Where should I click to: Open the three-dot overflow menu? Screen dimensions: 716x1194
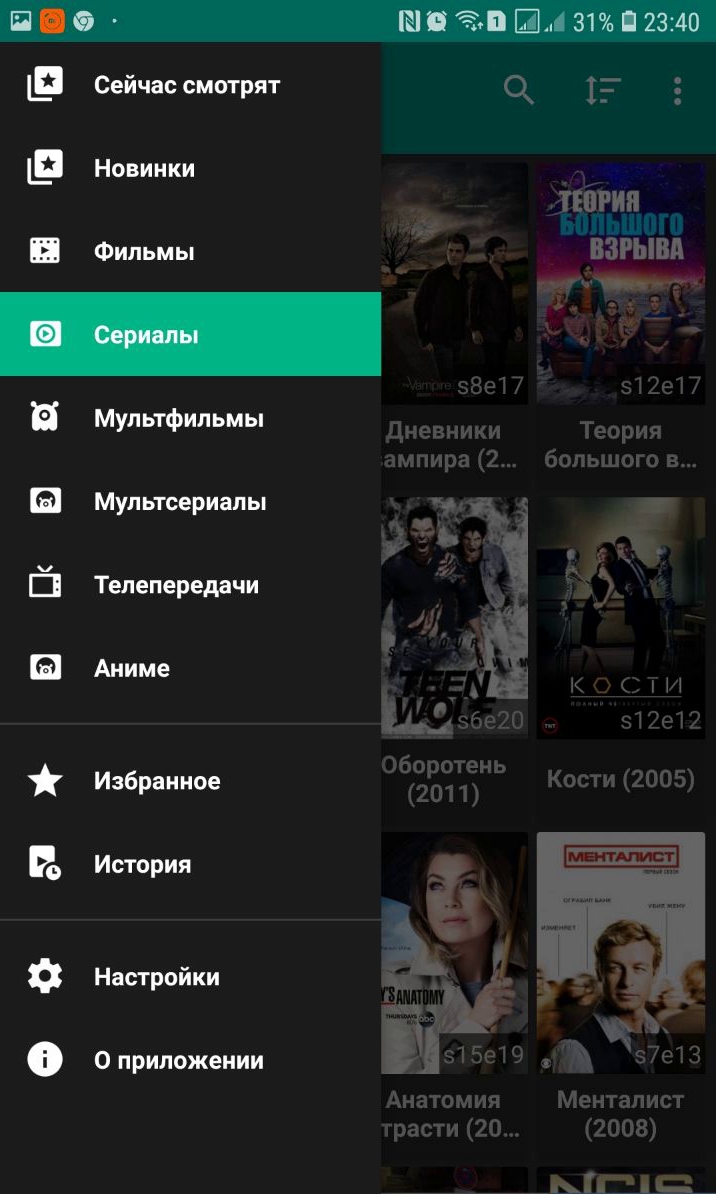coord(677,91)
